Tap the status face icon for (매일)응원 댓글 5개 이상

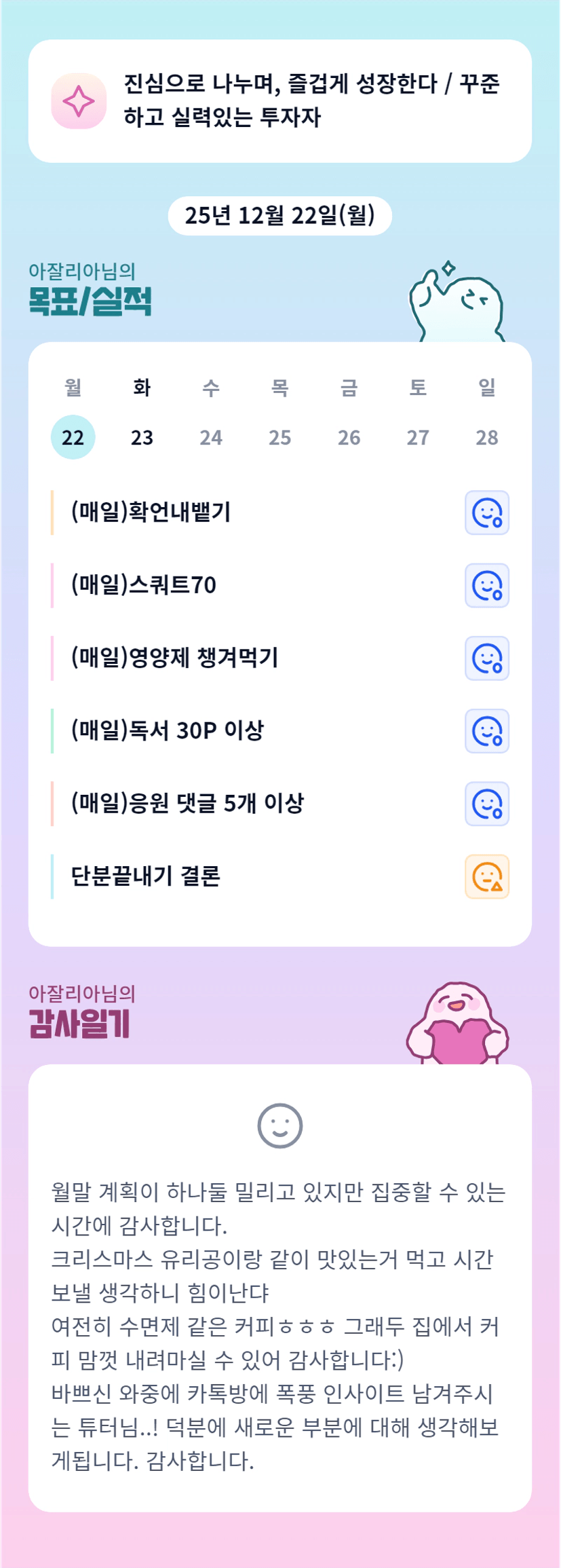click(x=487, y=804)
